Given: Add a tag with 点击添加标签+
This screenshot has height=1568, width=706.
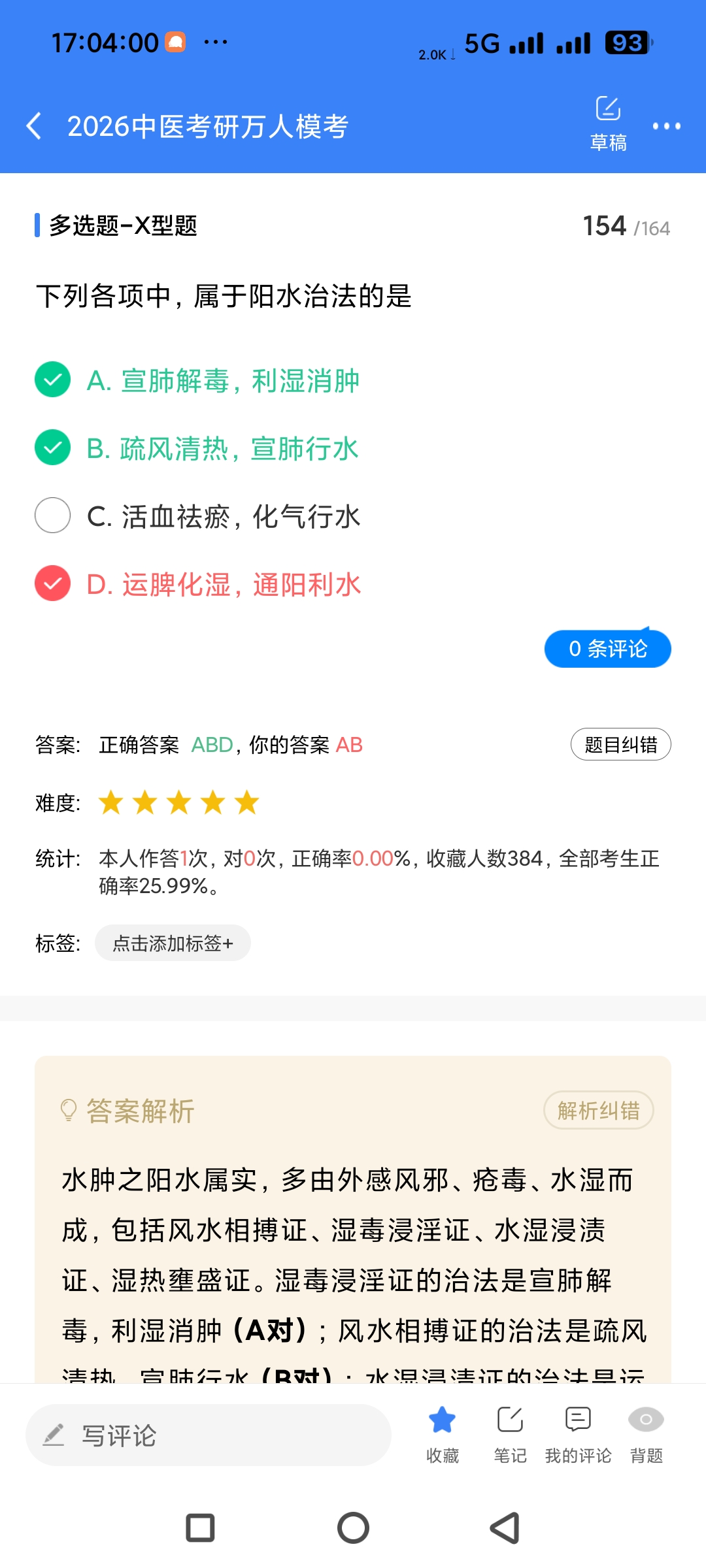Looking at the screenshot, I should pos(173,943).
